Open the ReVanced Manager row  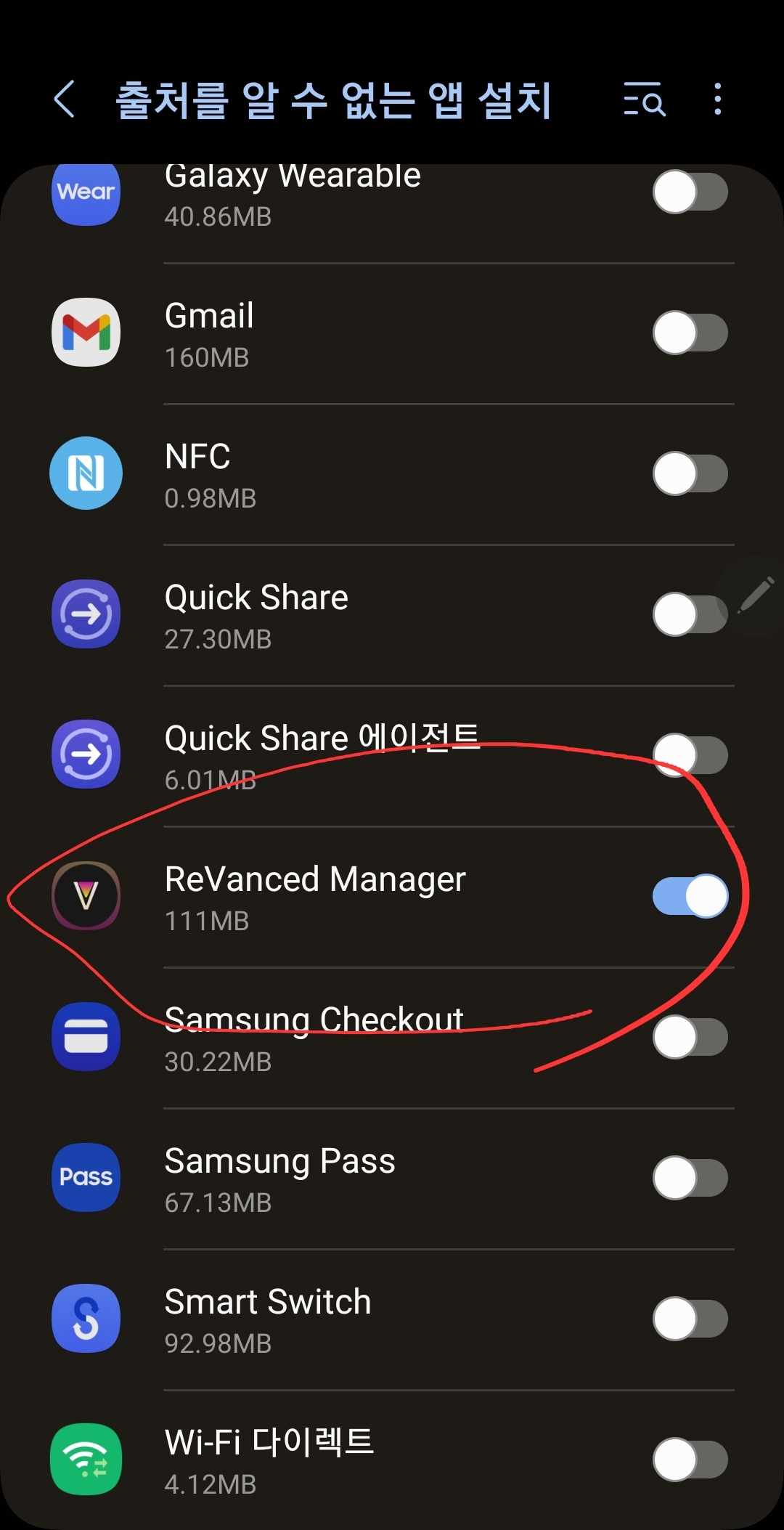[x=392, y=896]
